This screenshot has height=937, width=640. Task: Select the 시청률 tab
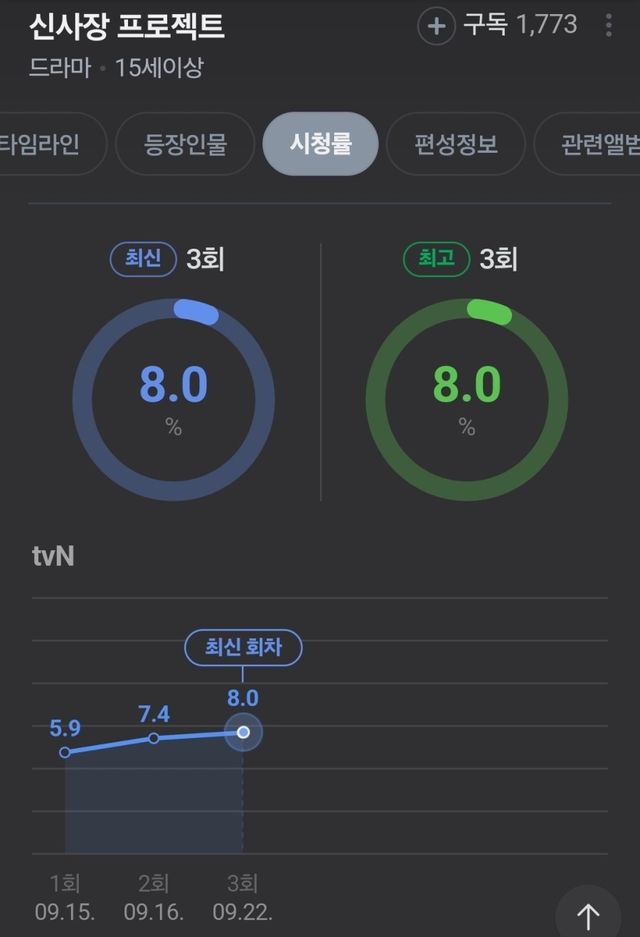[x=320, y=144]
